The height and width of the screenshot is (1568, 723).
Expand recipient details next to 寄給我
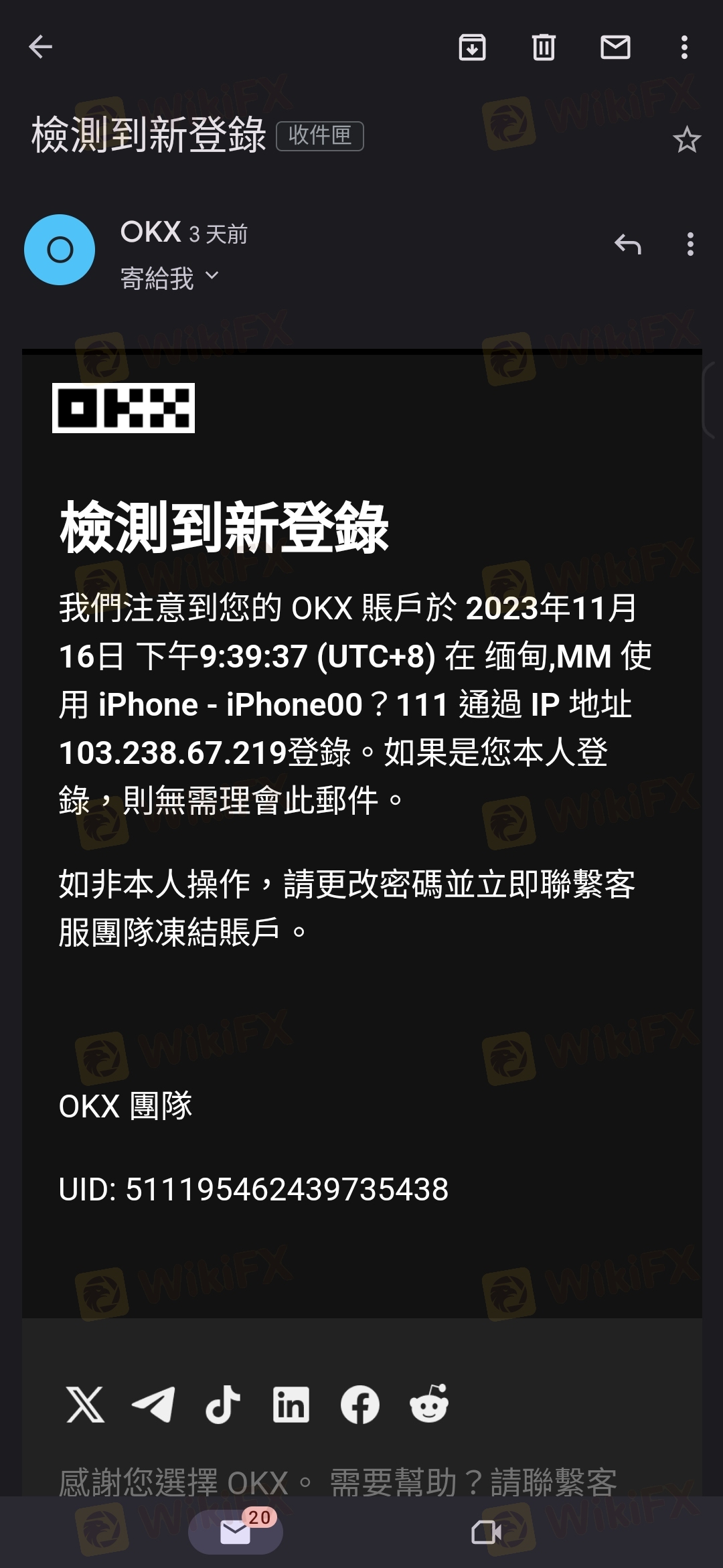coord(212,276)
